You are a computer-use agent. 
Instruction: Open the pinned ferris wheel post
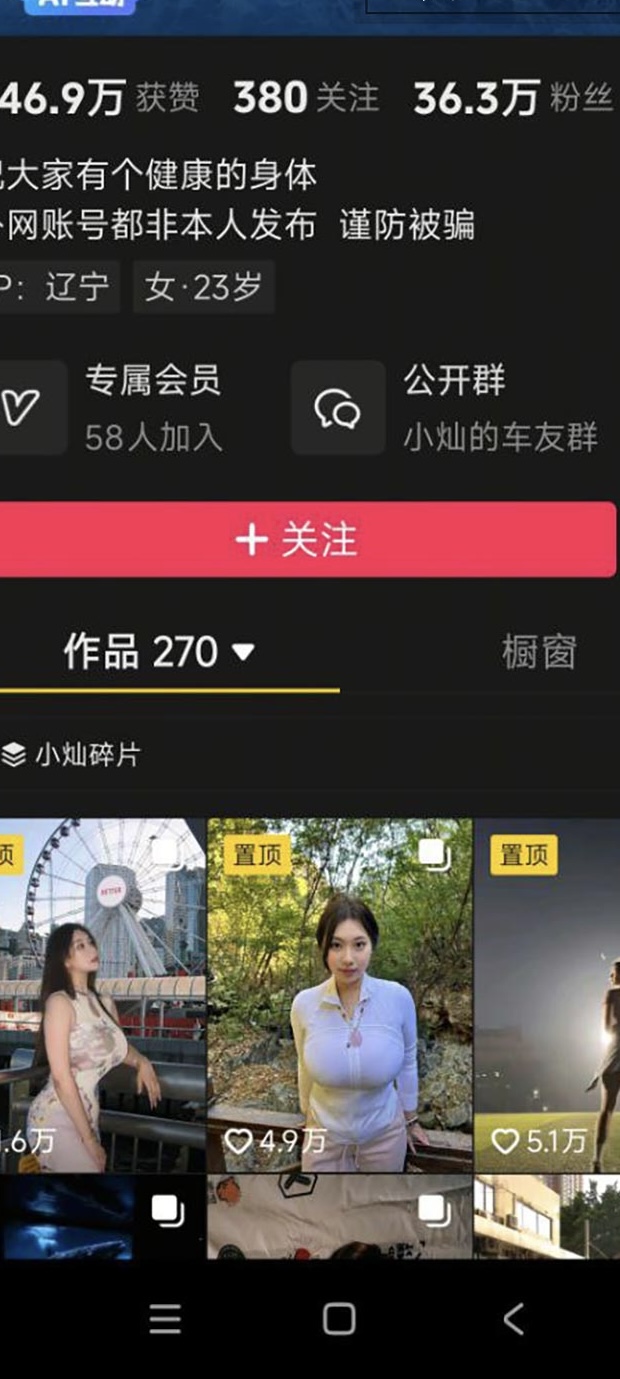coord(100,995)
